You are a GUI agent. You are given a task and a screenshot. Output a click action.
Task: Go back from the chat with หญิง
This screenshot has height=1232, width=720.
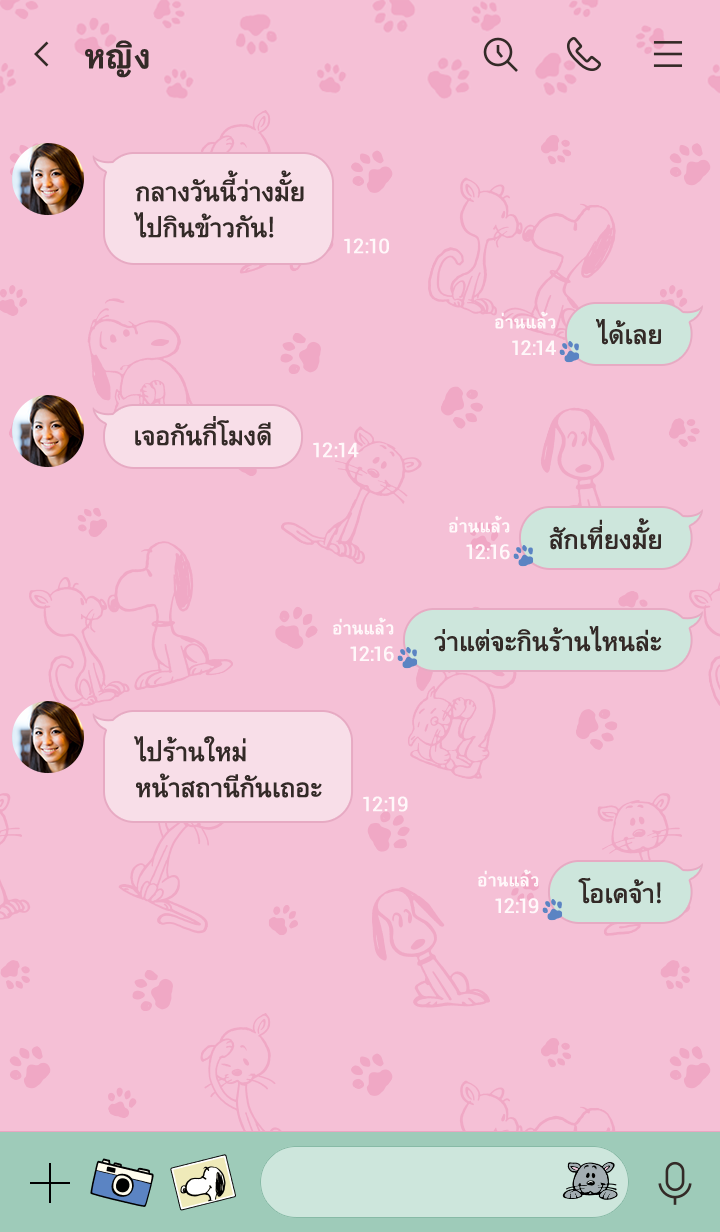[41, 55]
